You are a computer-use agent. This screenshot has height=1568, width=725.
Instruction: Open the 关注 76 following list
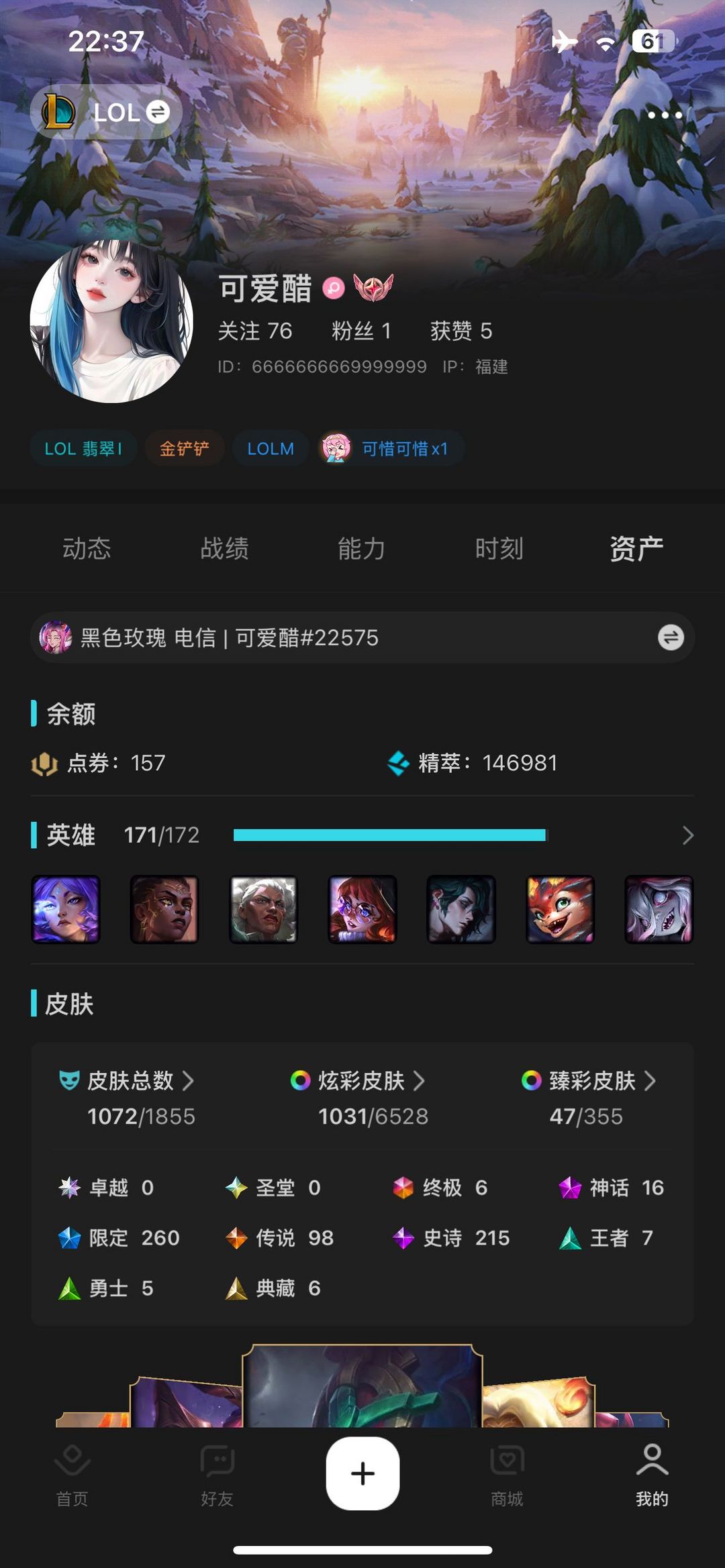(x=256, y=331)
